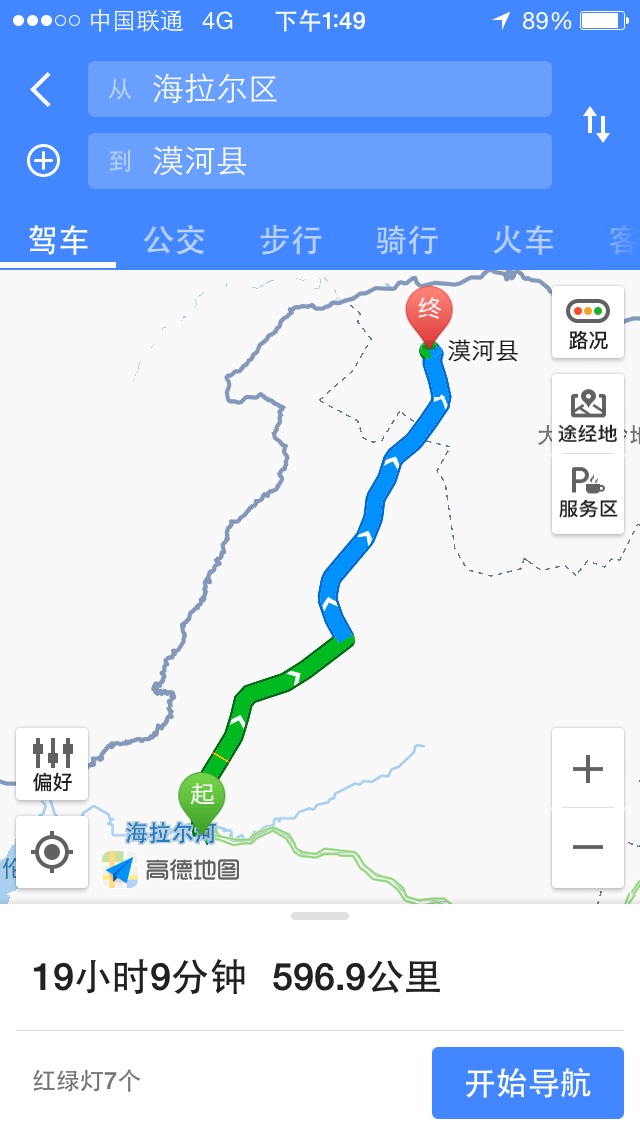The height and width of the screenshot is (1136, 640).
Task: Swap start and destination locations
Action: coord(596,125)
